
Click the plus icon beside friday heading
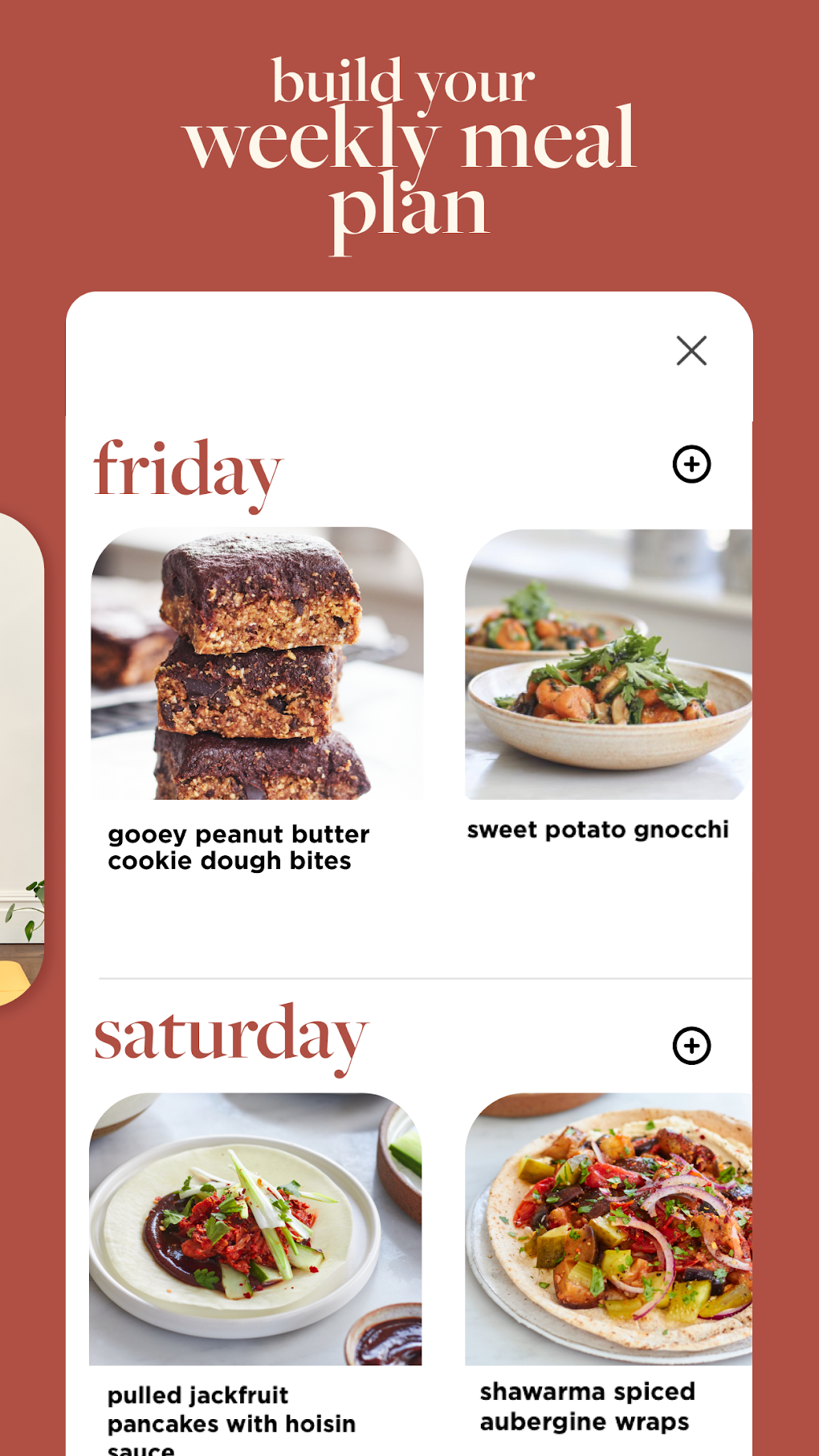[691, 464]
